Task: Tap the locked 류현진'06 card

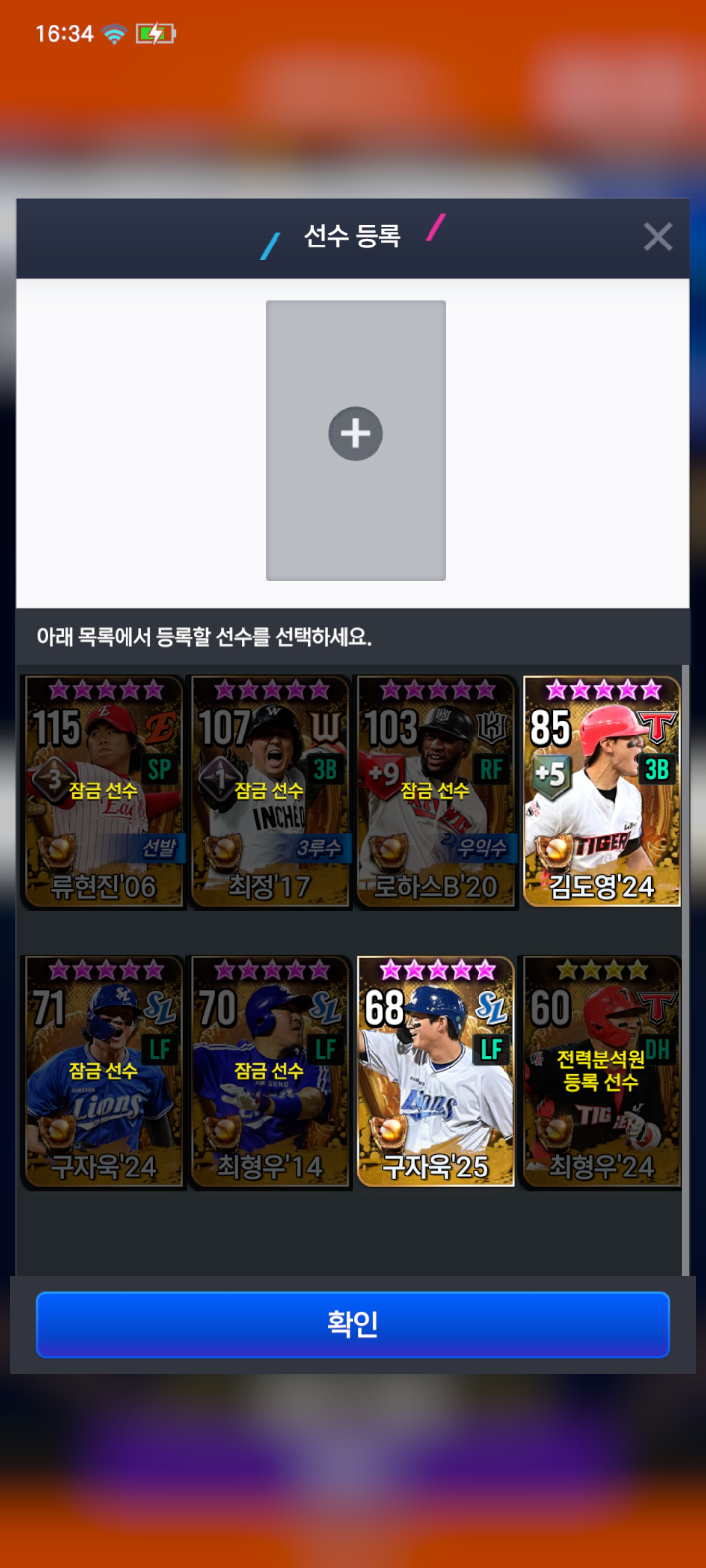Action: click(103, 791)
